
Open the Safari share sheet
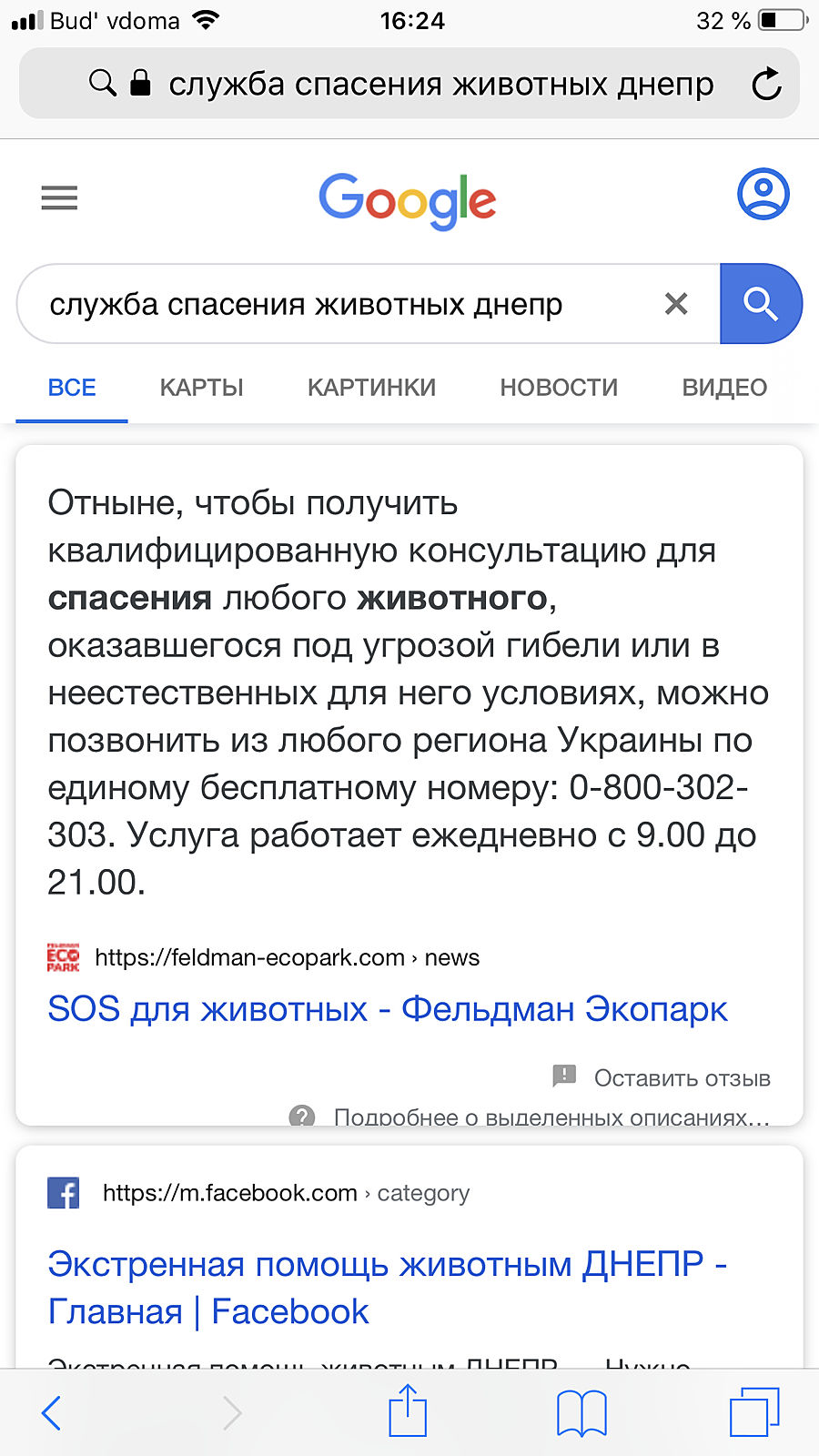[x=408, y=1412]
